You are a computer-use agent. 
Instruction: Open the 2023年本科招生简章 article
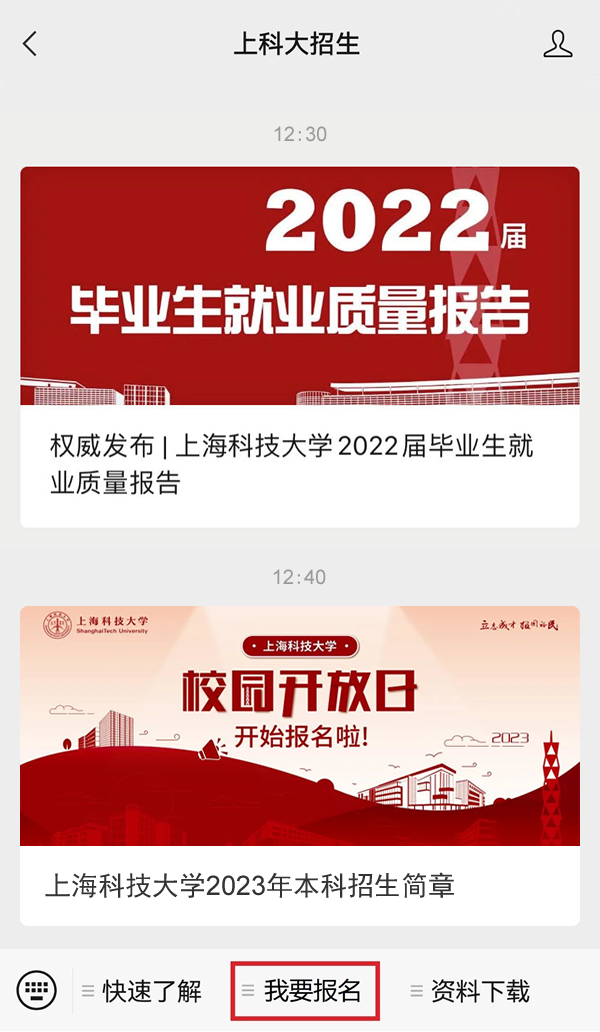coord(299,765)
